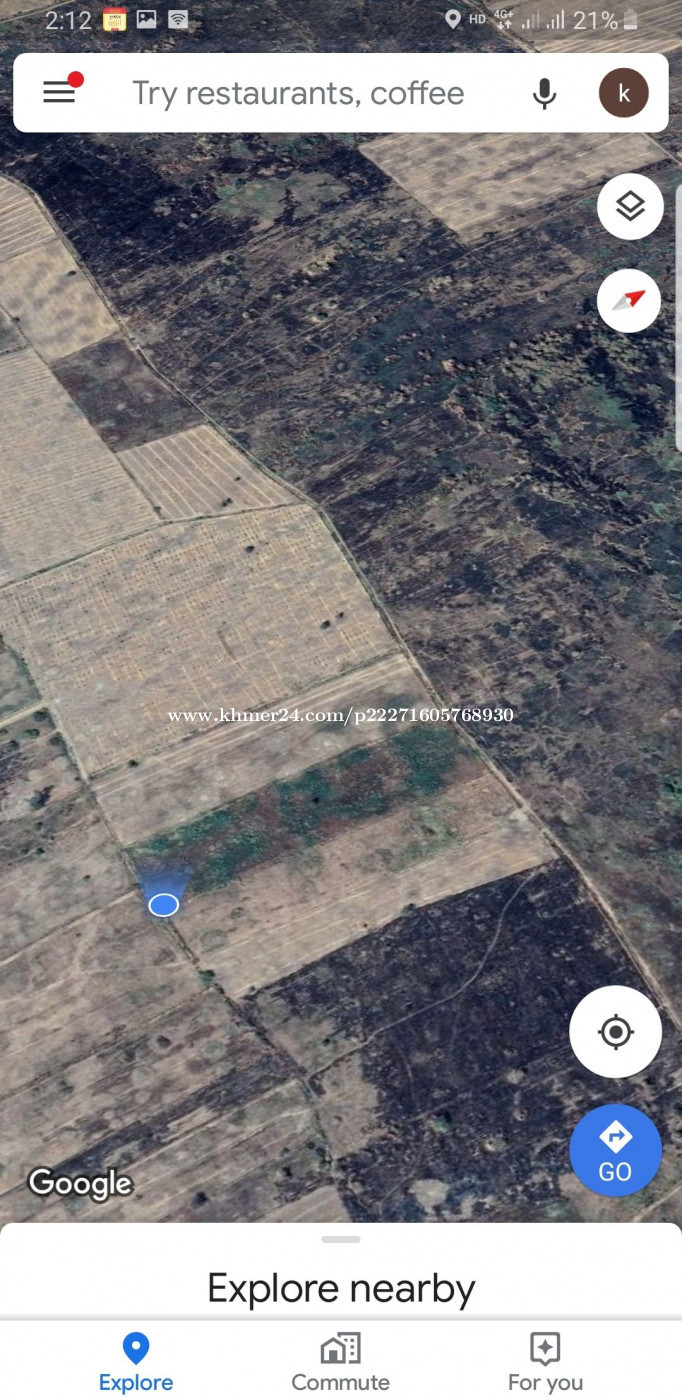Switch to the For you tab
This screenshot has height=1400, width=682.
545,1362
